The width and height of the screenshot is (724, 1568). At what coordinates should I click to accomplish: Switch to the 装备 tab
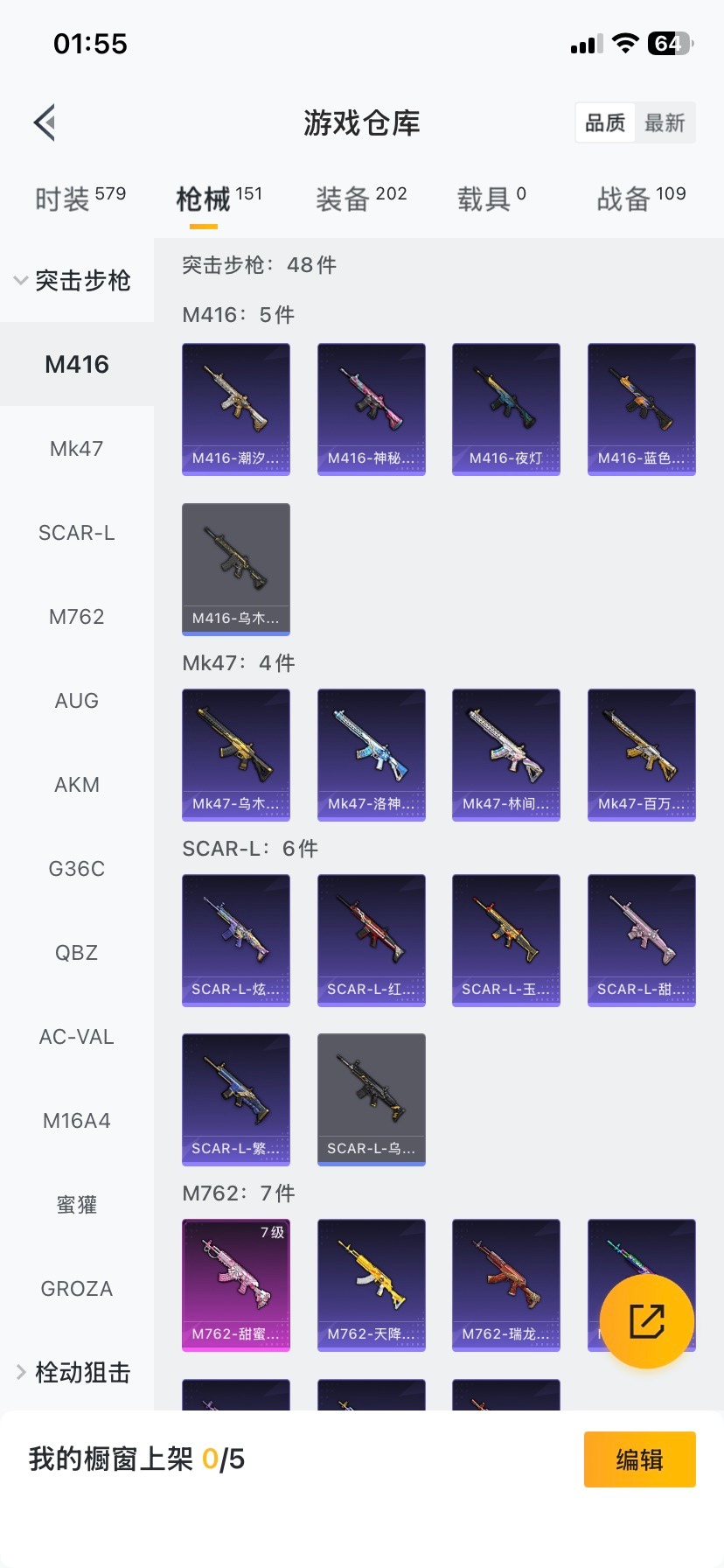coord(360,199)
